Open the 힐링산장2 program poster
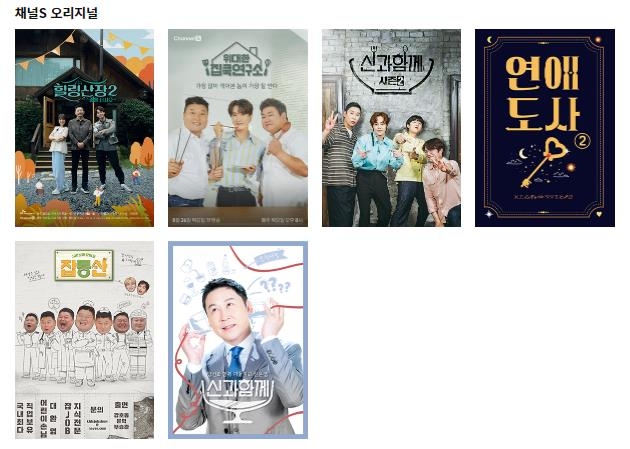Screen dimensions: 630x449 tap(84, 128)
